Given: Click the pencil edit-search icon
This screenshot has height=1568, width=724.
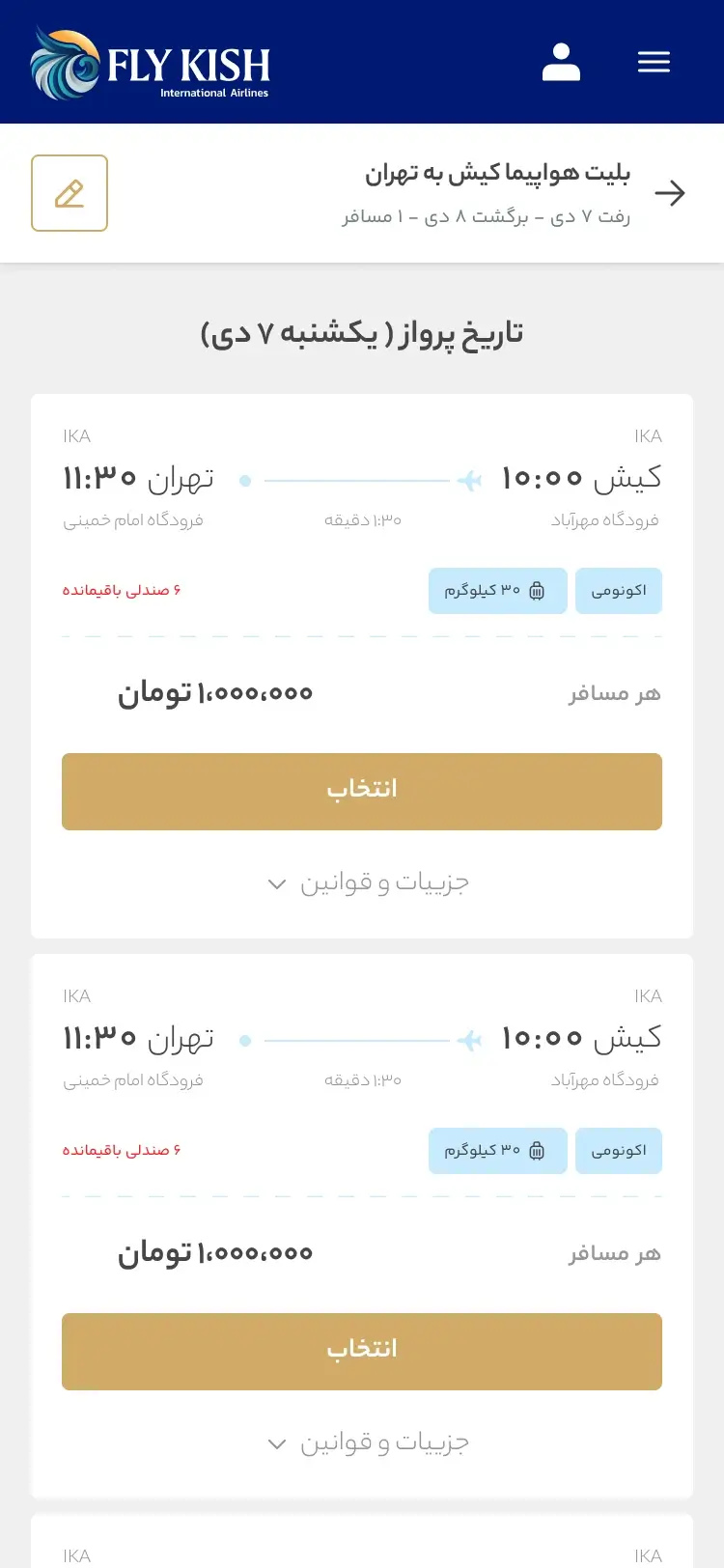Looking at the screenshot, I should coord(69,192).
